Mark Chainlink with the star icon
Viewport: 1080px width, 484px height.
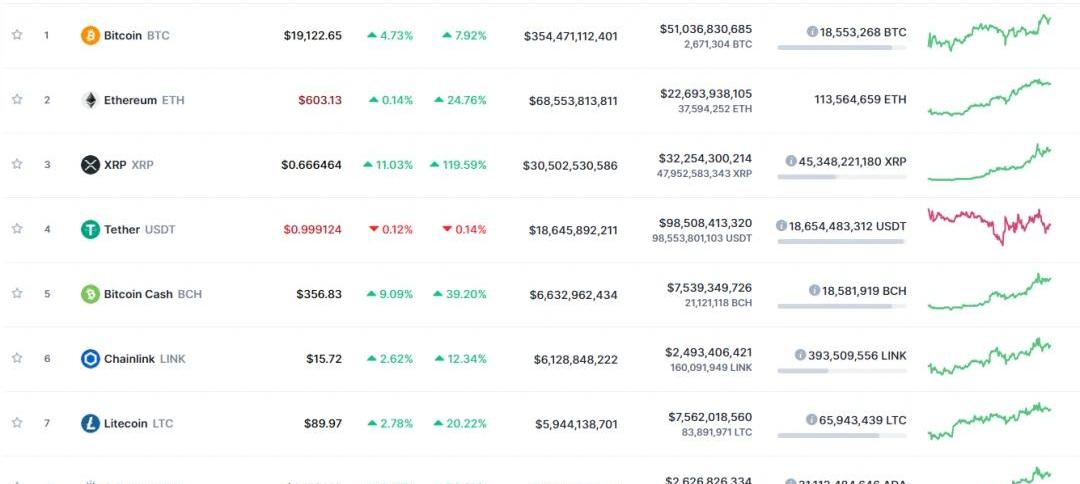[x=17, y=358]
